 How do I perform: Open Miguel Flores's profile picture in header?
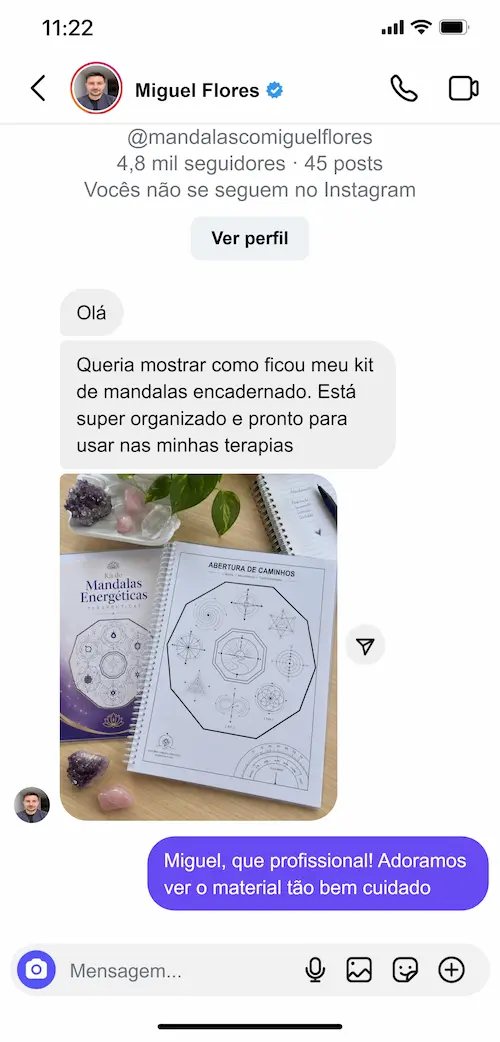coord(96,88)
